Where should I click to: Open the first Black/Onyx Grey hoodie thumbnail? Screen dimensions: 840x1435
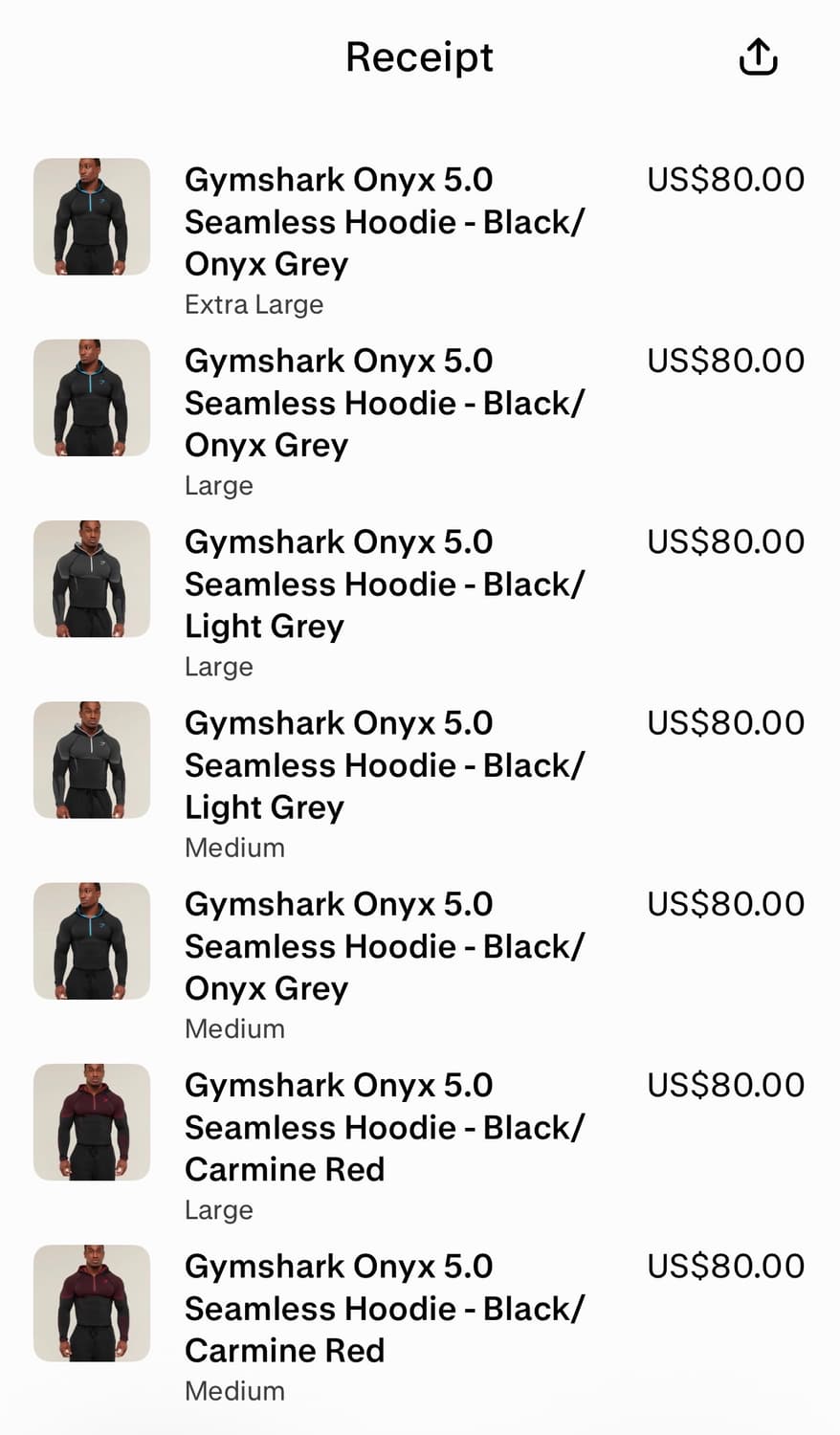point(92,216)
